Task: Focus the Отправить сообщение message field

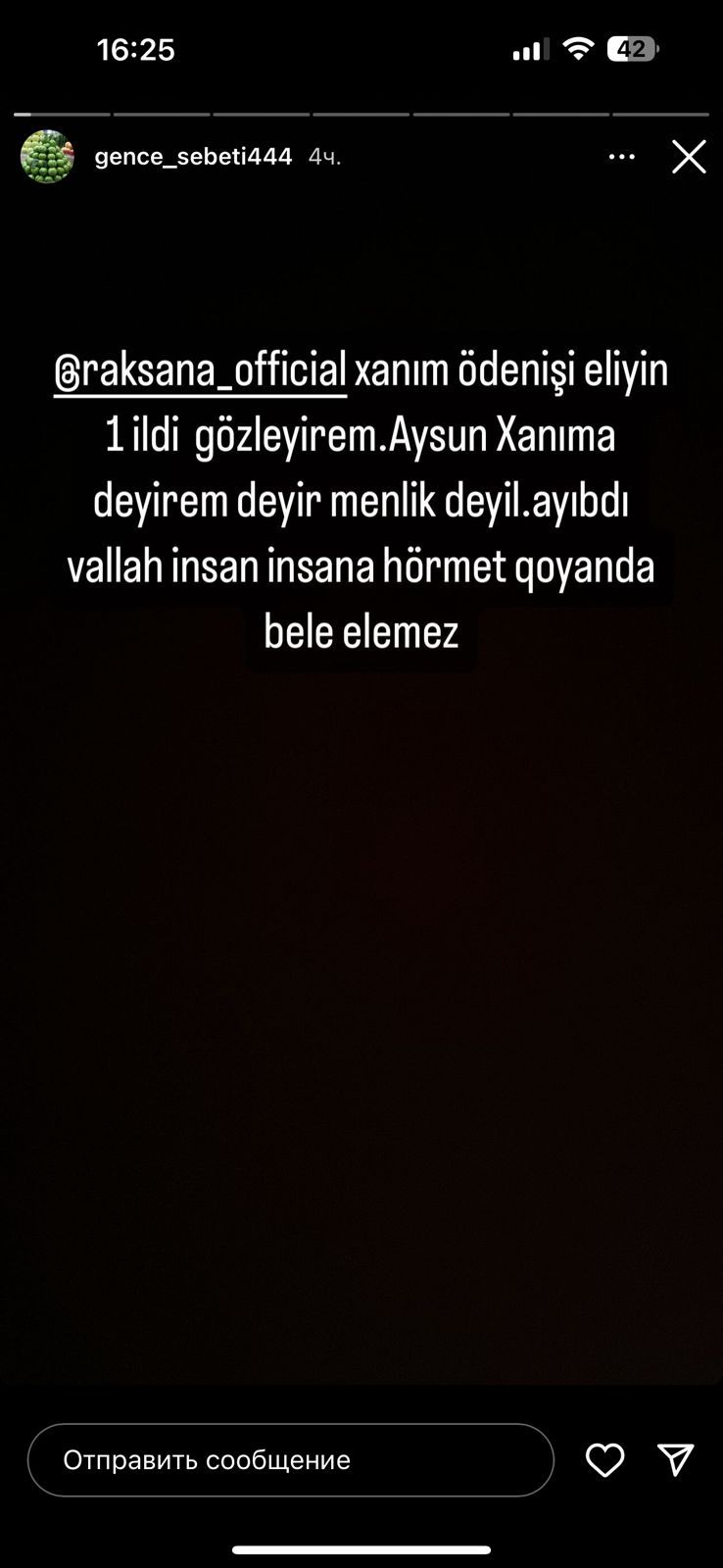Action: pos(290,1460)
